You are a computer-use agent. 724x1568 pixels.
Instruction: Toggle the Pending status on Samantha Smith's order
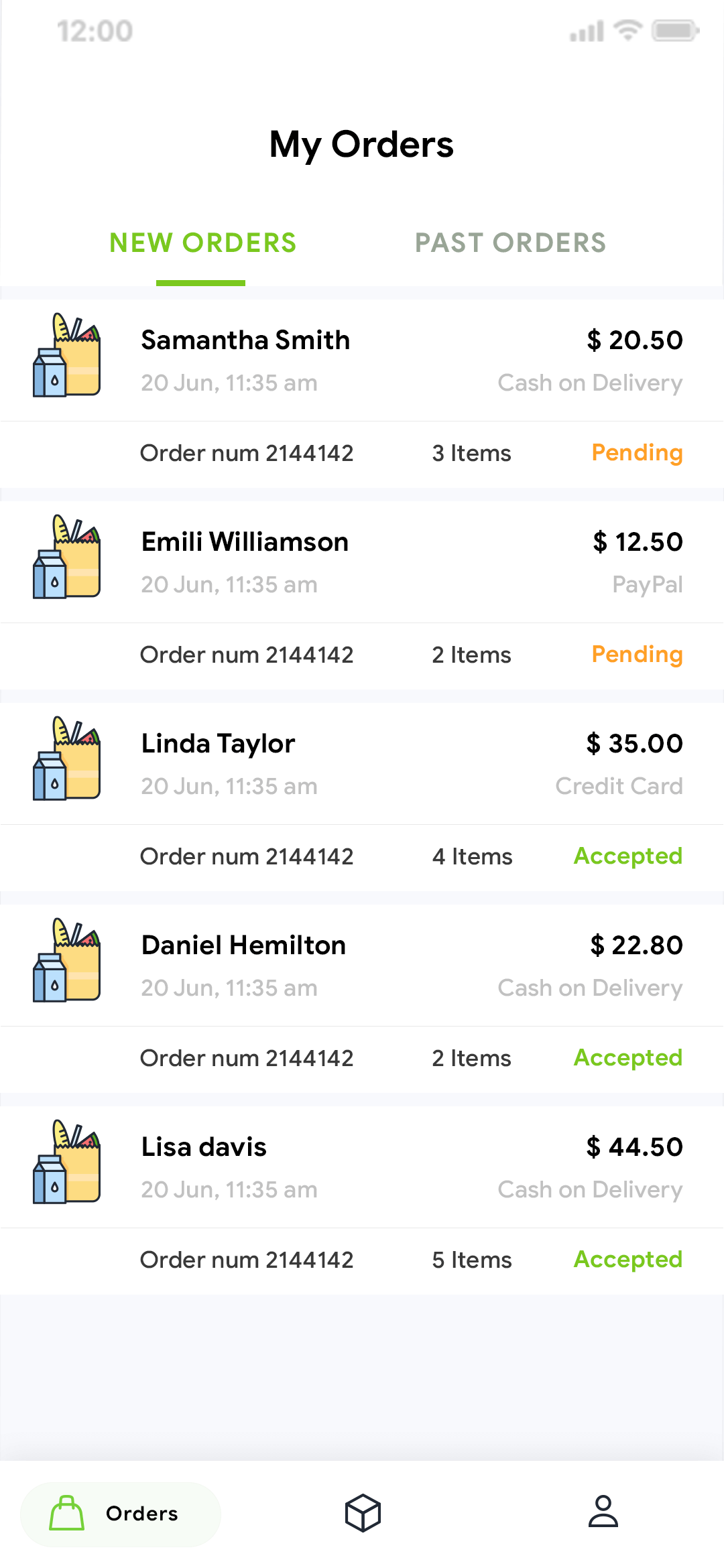coord(636,454)
